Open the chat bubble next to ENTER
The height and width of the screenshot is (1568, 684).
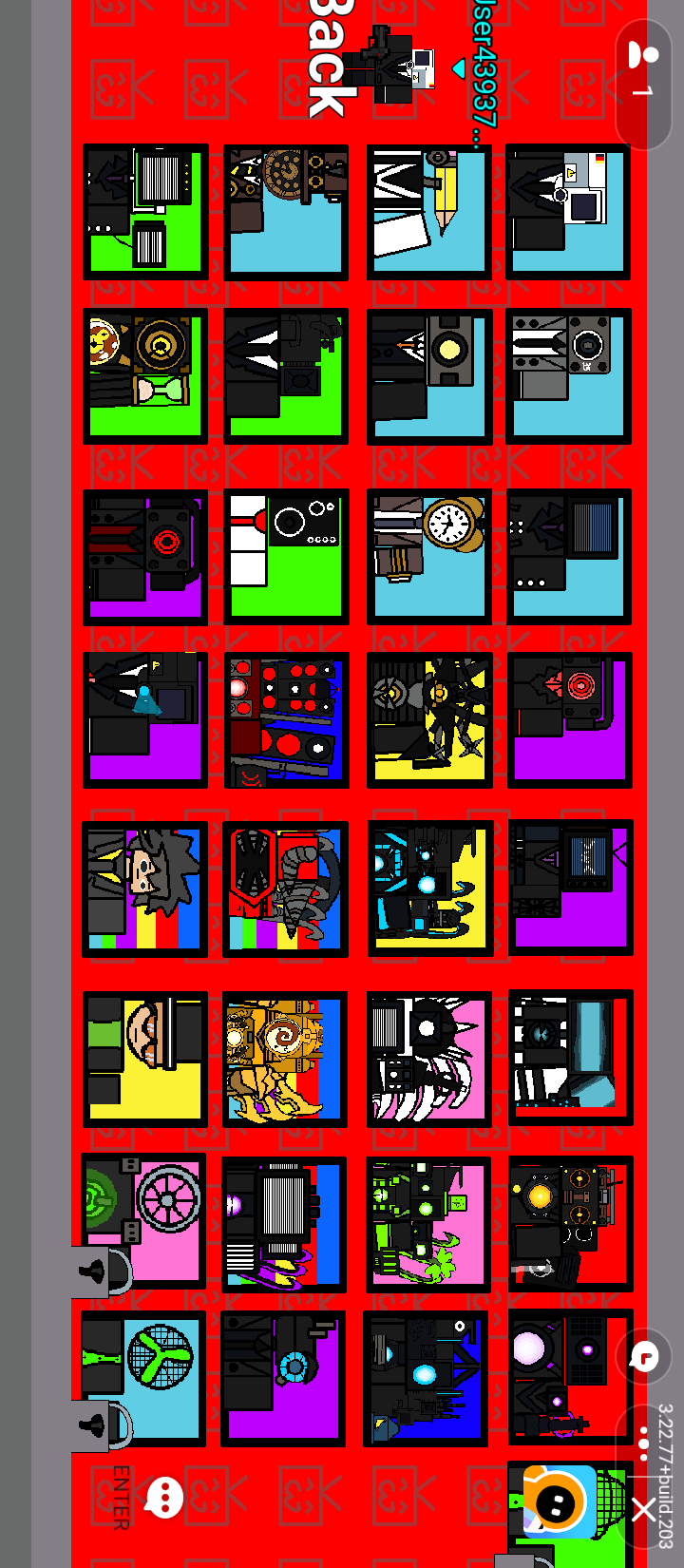[163, 1499]
